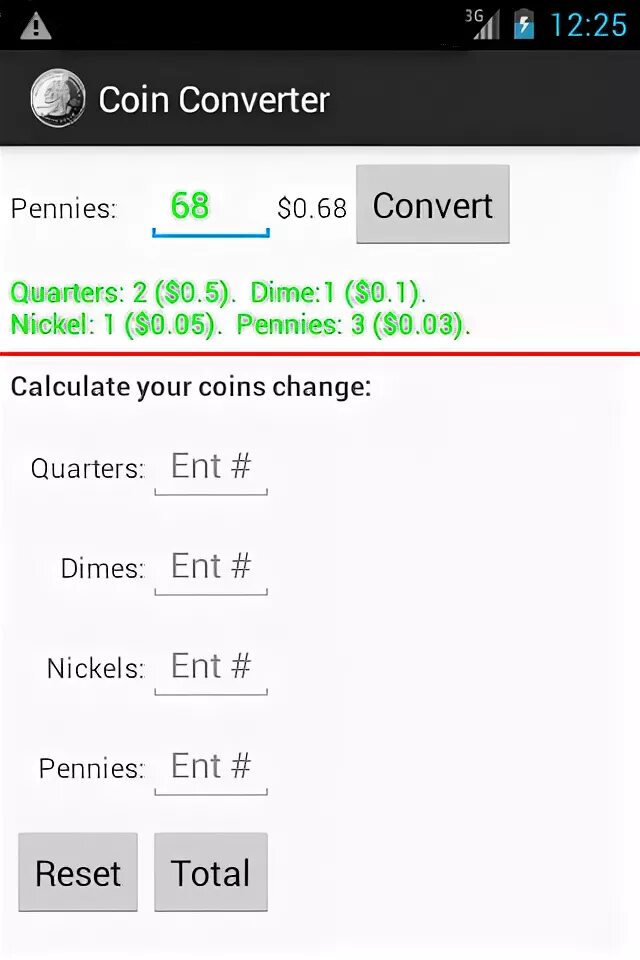Tap the Reset button
This screenshot has height=960, width=640.
pos(78,872)
